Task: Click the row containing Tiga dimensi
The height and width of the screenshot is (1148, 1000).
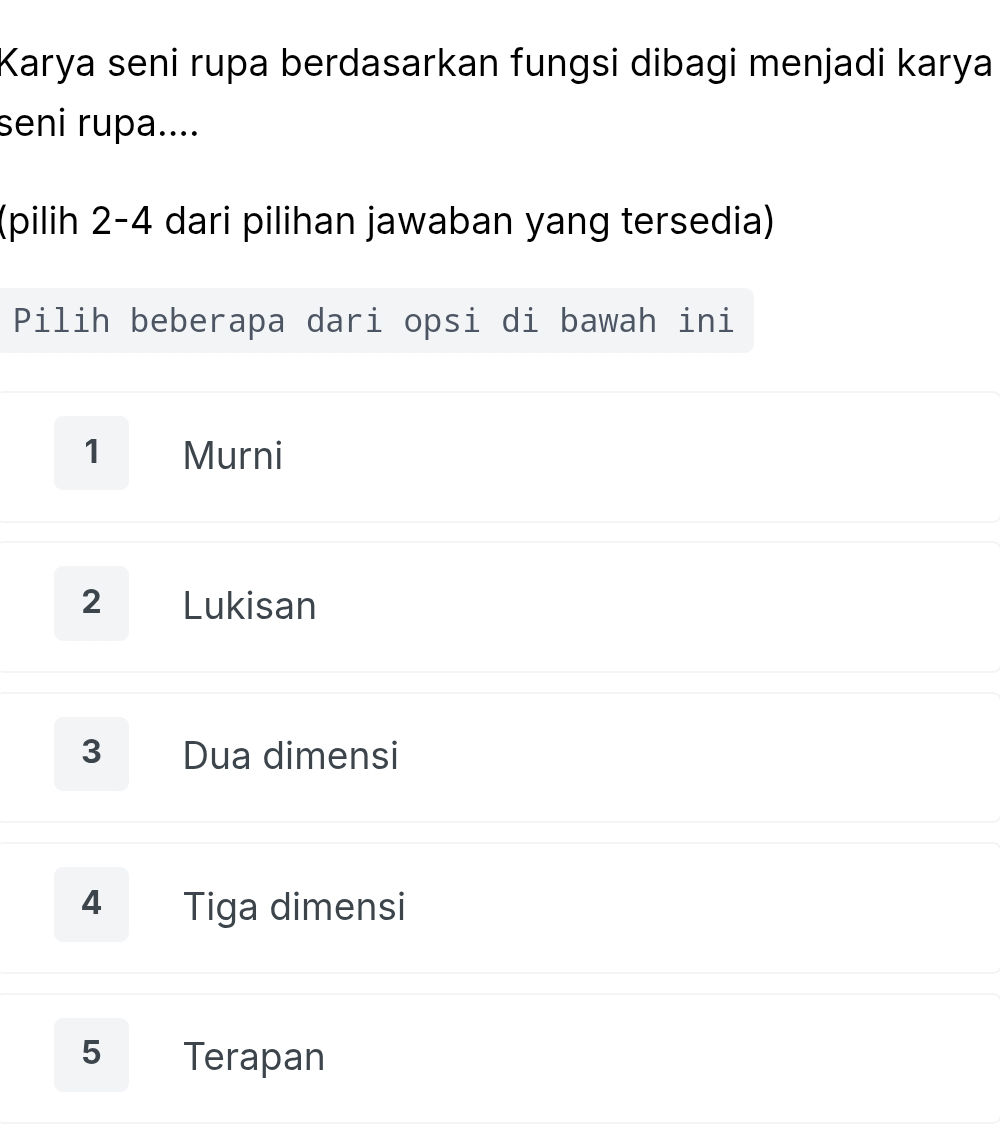Action: tap(500, 906)
